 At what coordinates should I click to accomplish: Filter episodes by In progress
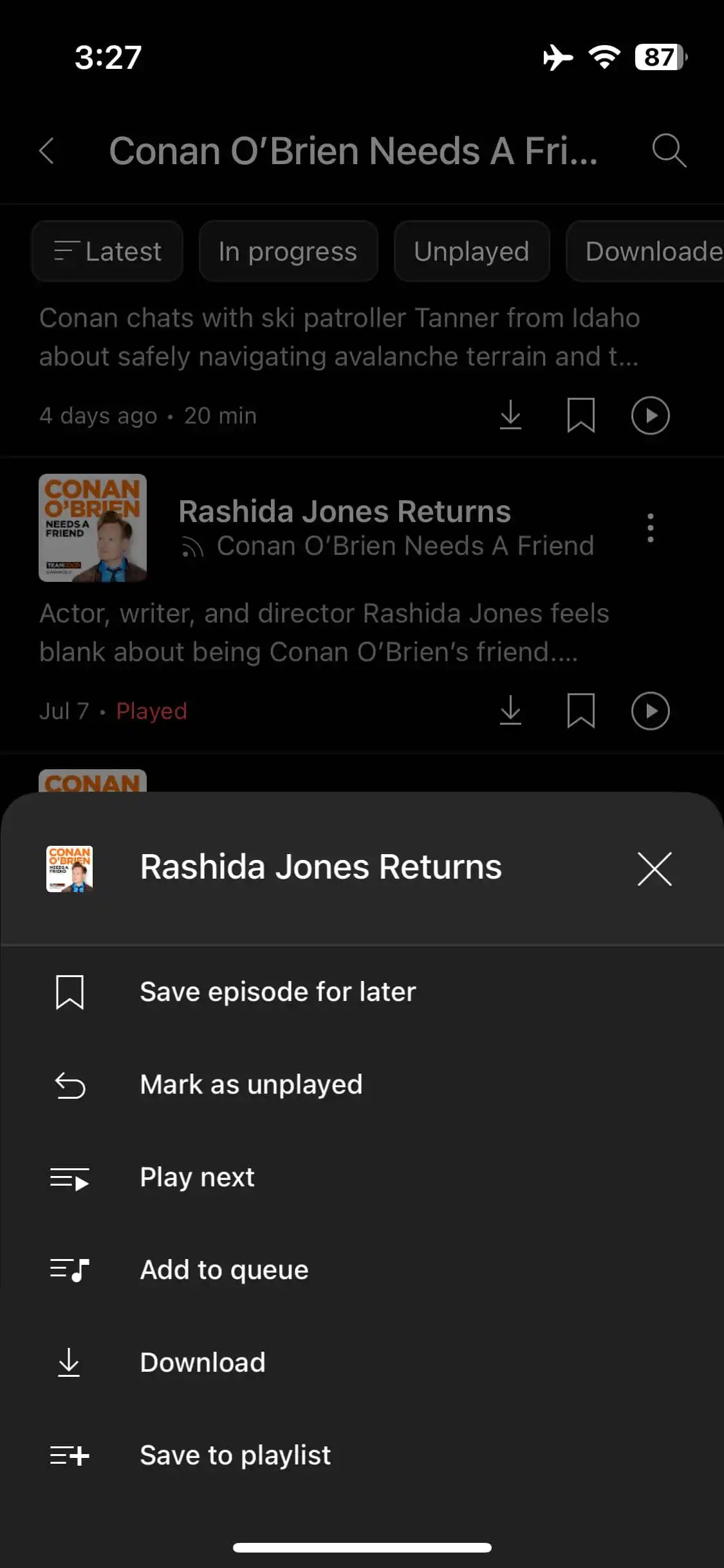coord(288,252)
